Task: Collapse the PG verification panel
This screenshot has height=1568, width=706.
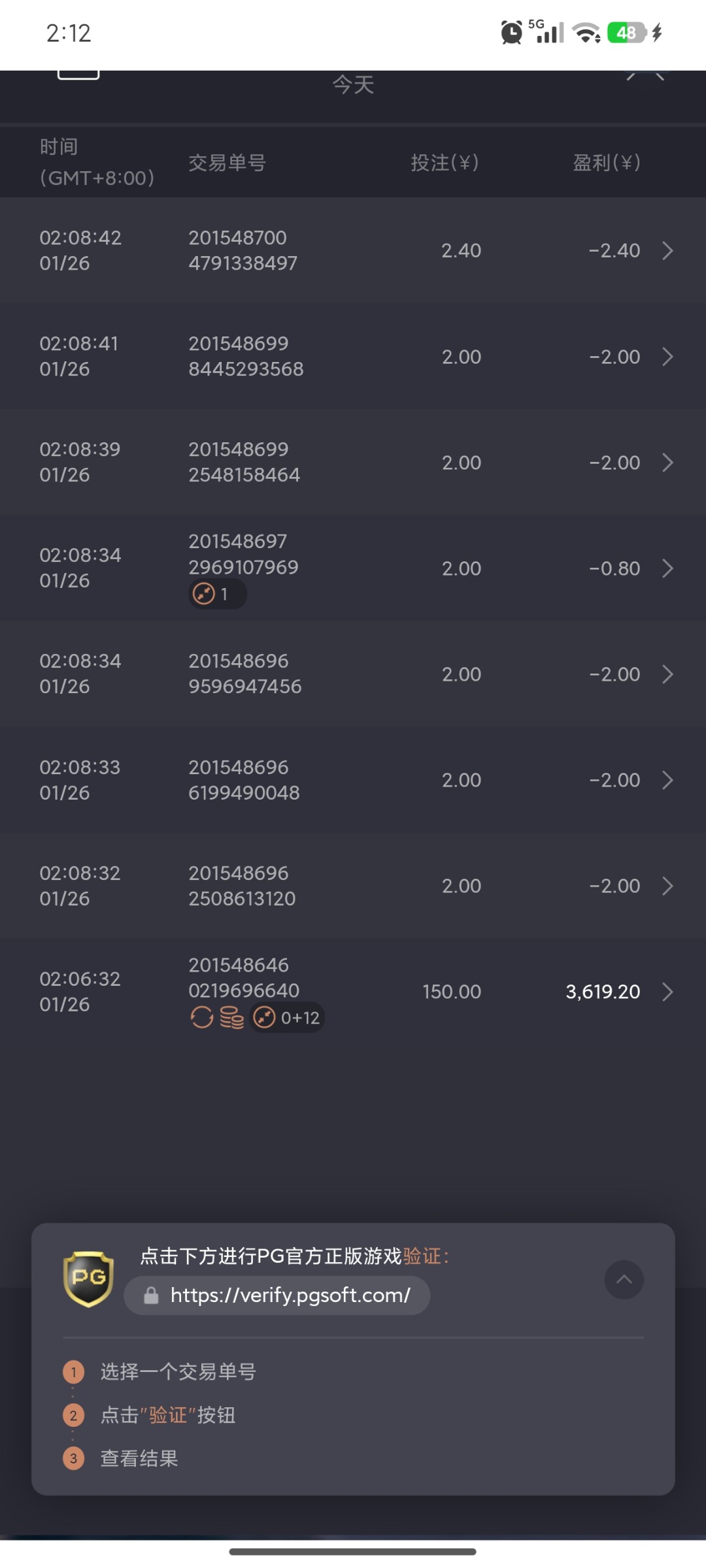Action: (624, 1279)
